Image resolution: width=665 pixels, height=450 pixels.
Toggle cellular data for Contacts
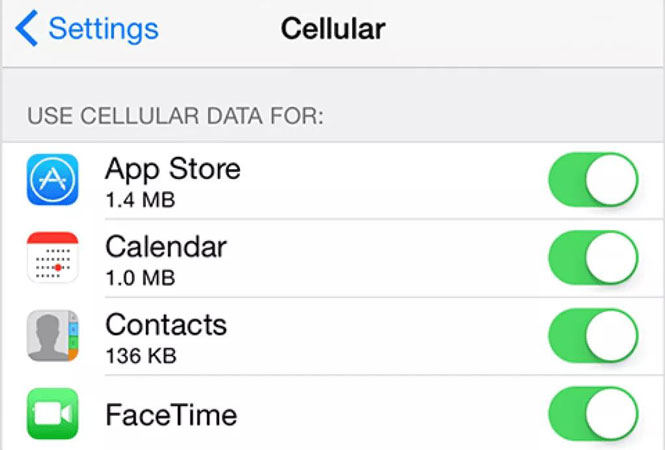tap(592, 337)
